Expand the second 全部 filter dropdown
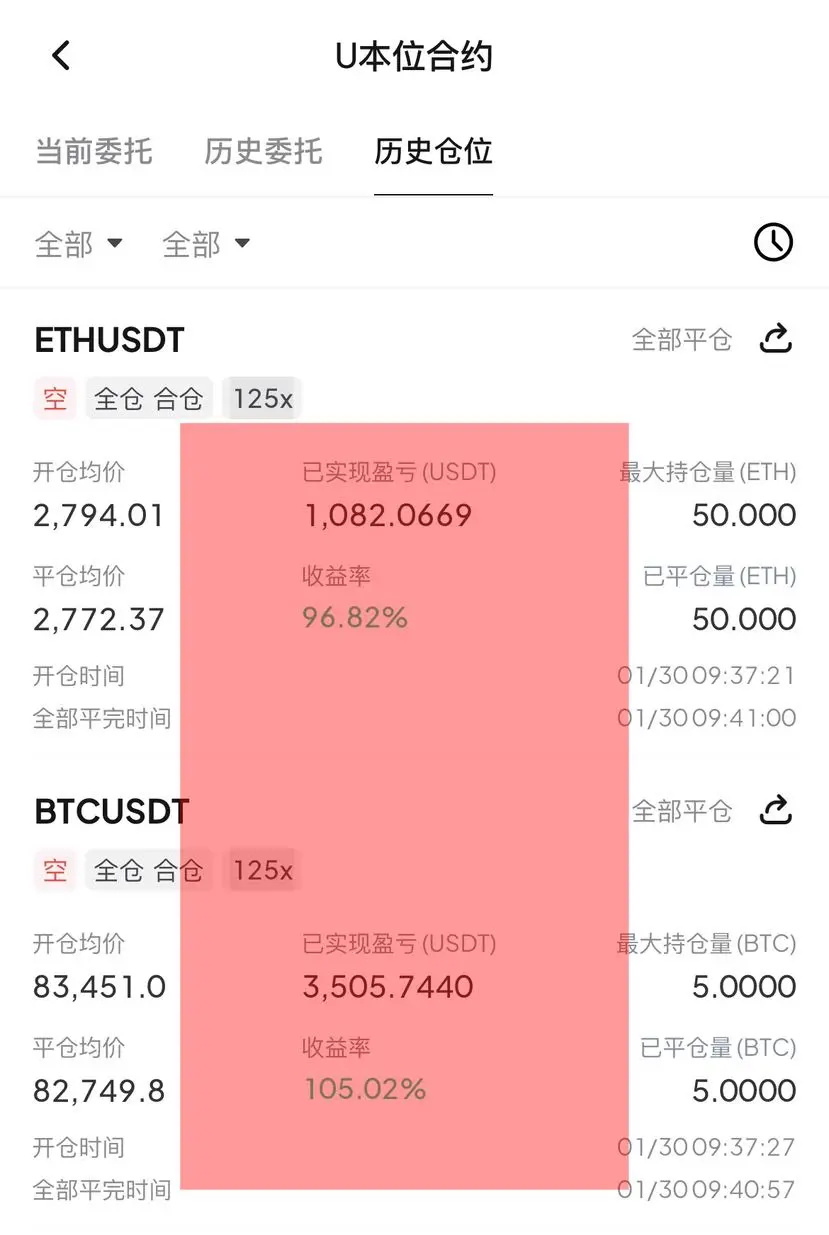This screenshot has width=829, height=1235. pos(206,243)
